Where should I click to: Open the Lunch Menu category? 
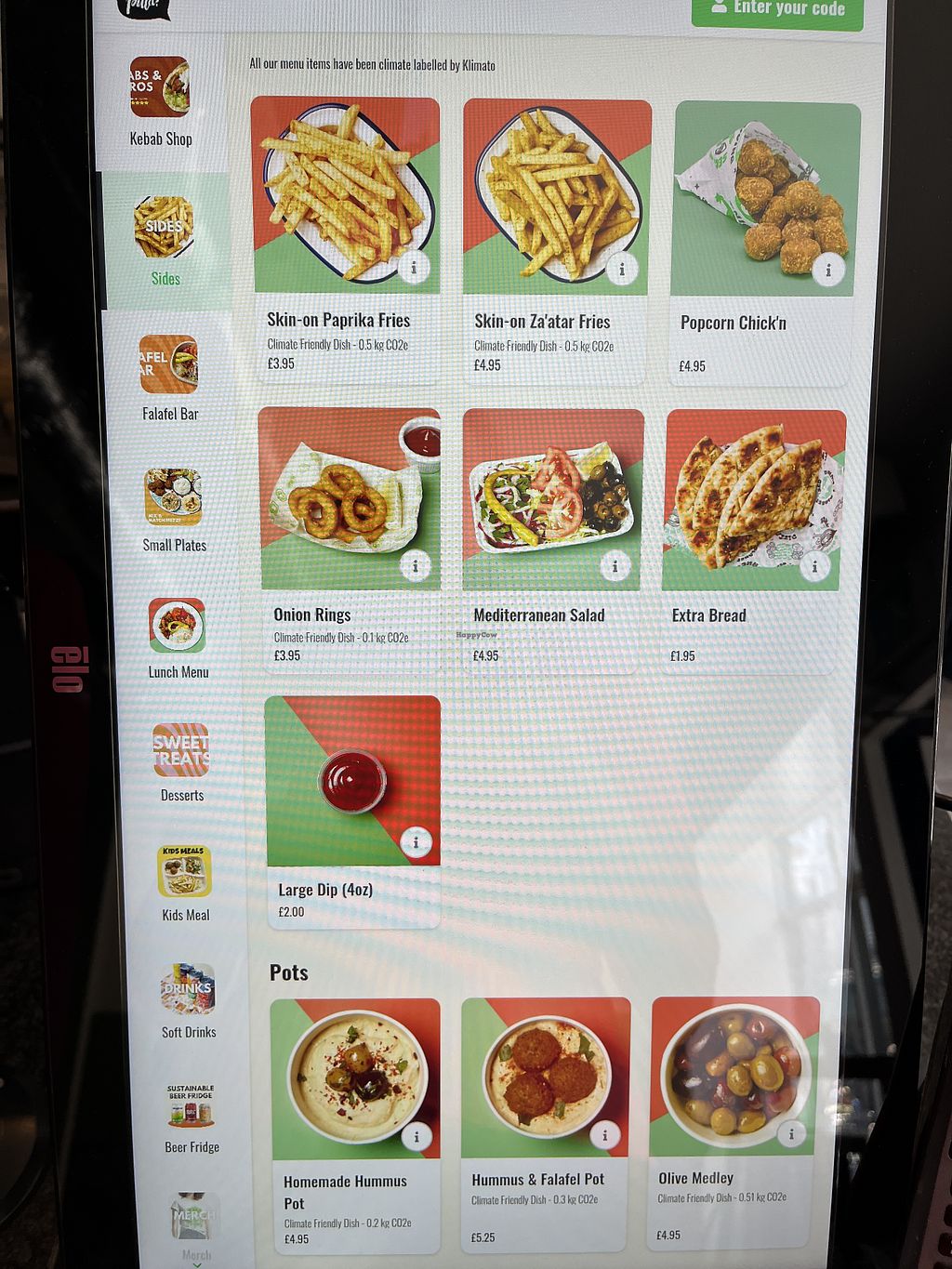click(178, 638)
